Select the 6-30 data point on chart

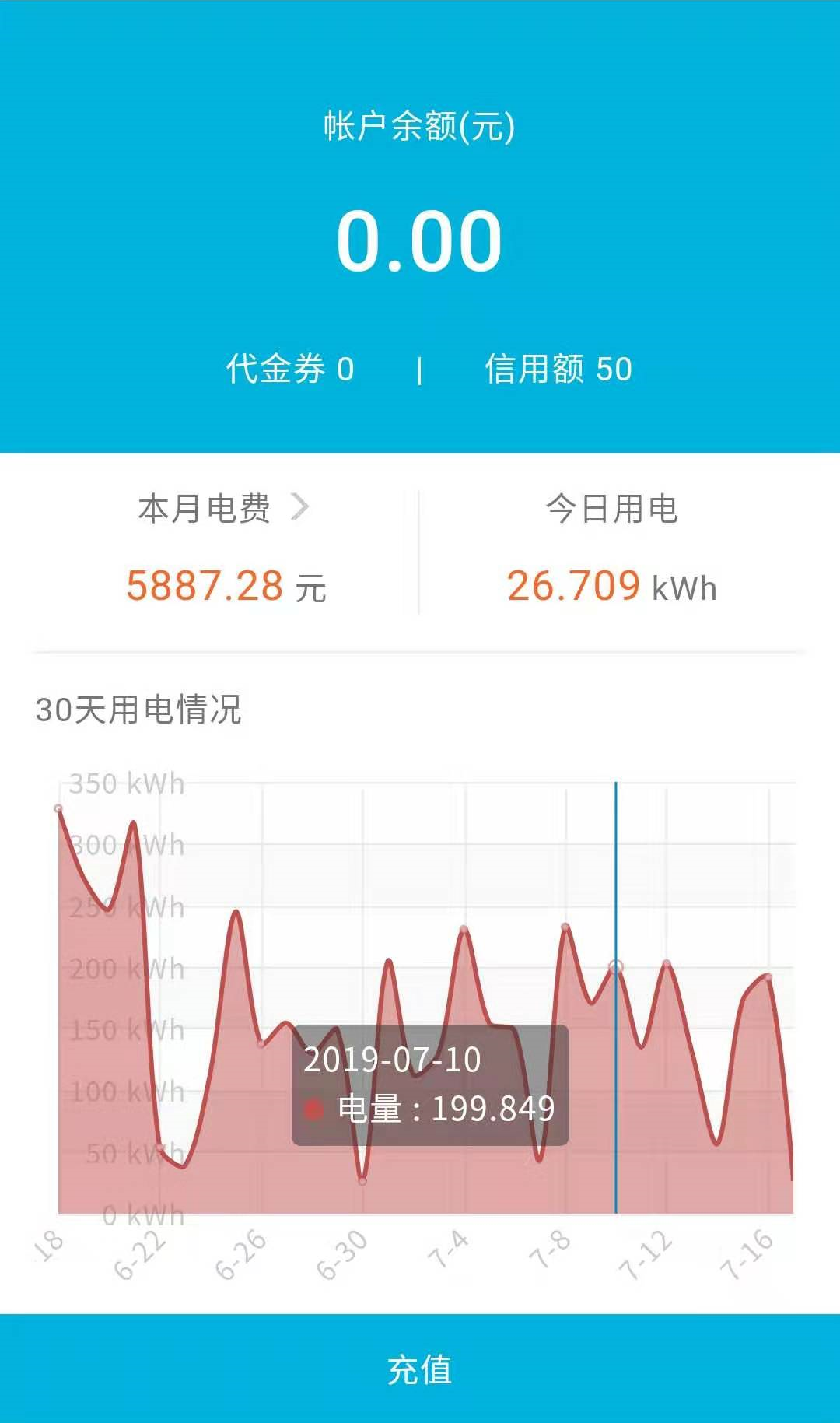click(x=362, y=1181)
